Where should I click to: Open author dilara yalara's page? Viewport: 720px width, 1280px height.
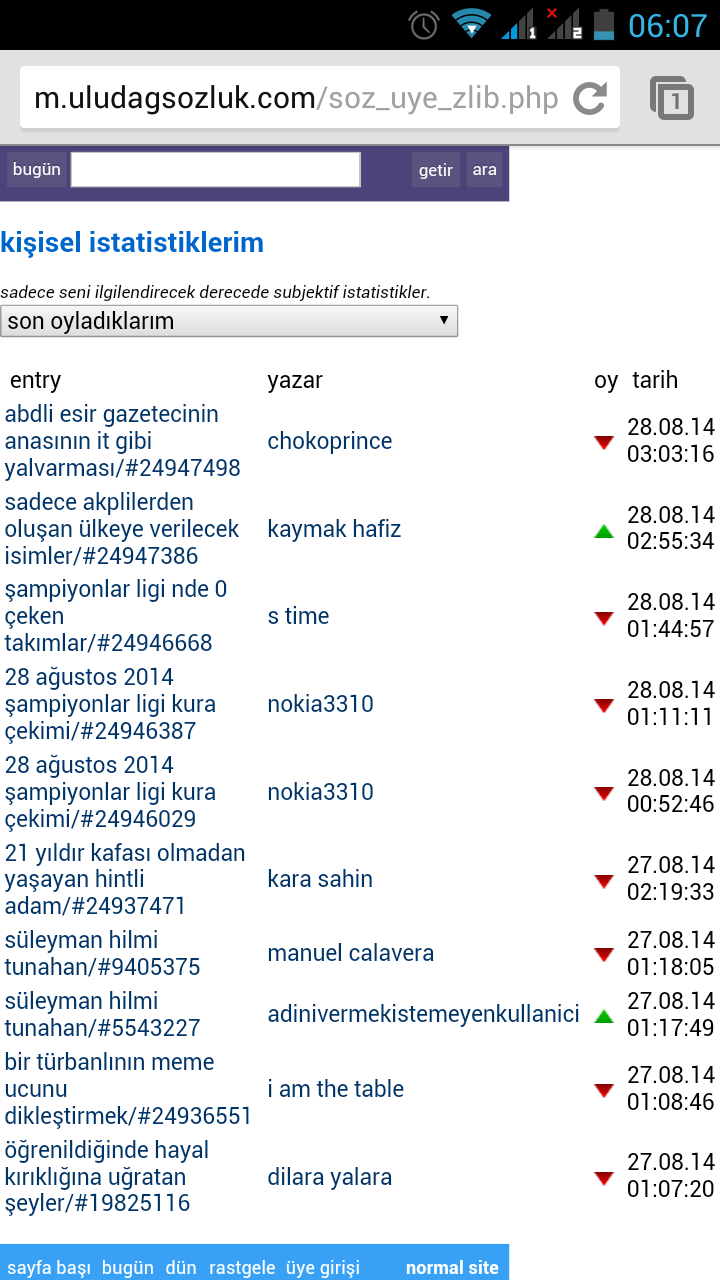(x=329, y=1177)
